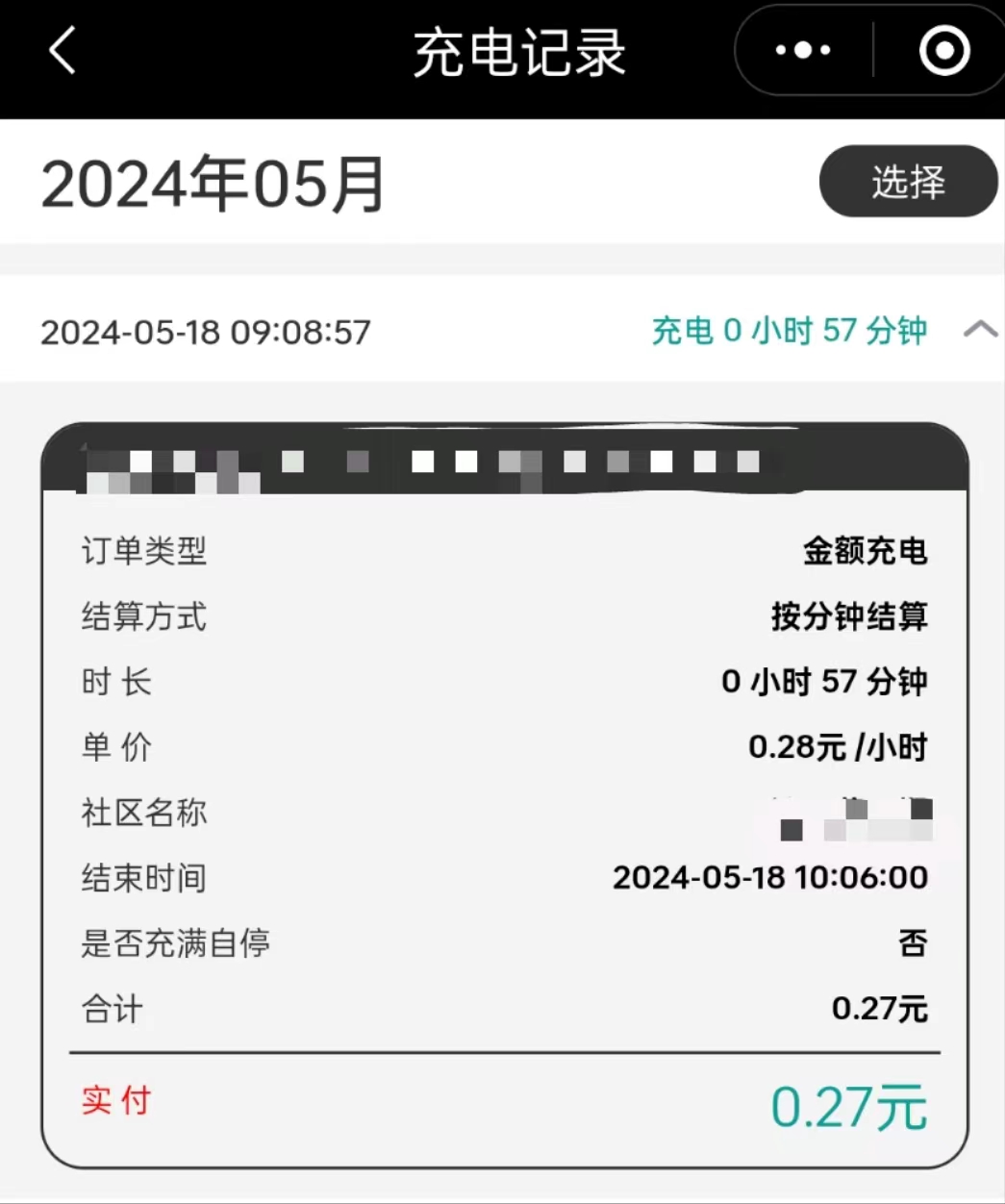Collapse the 2024-05-18 09:08:57 charging record
The height and width of the screenshot is (1204, 1005).
(980, 331)
